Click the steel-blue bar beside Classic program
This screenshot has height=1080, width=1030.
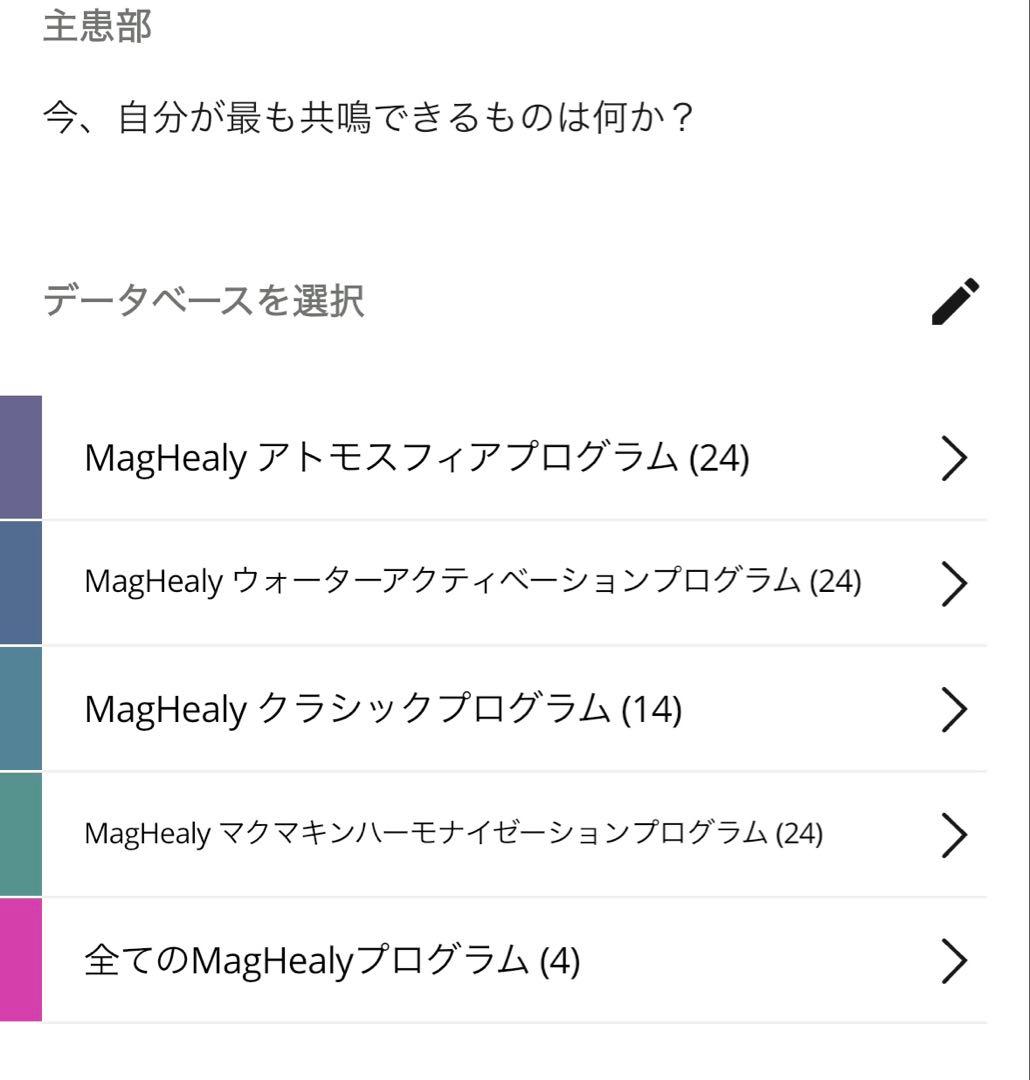point(19,708)
